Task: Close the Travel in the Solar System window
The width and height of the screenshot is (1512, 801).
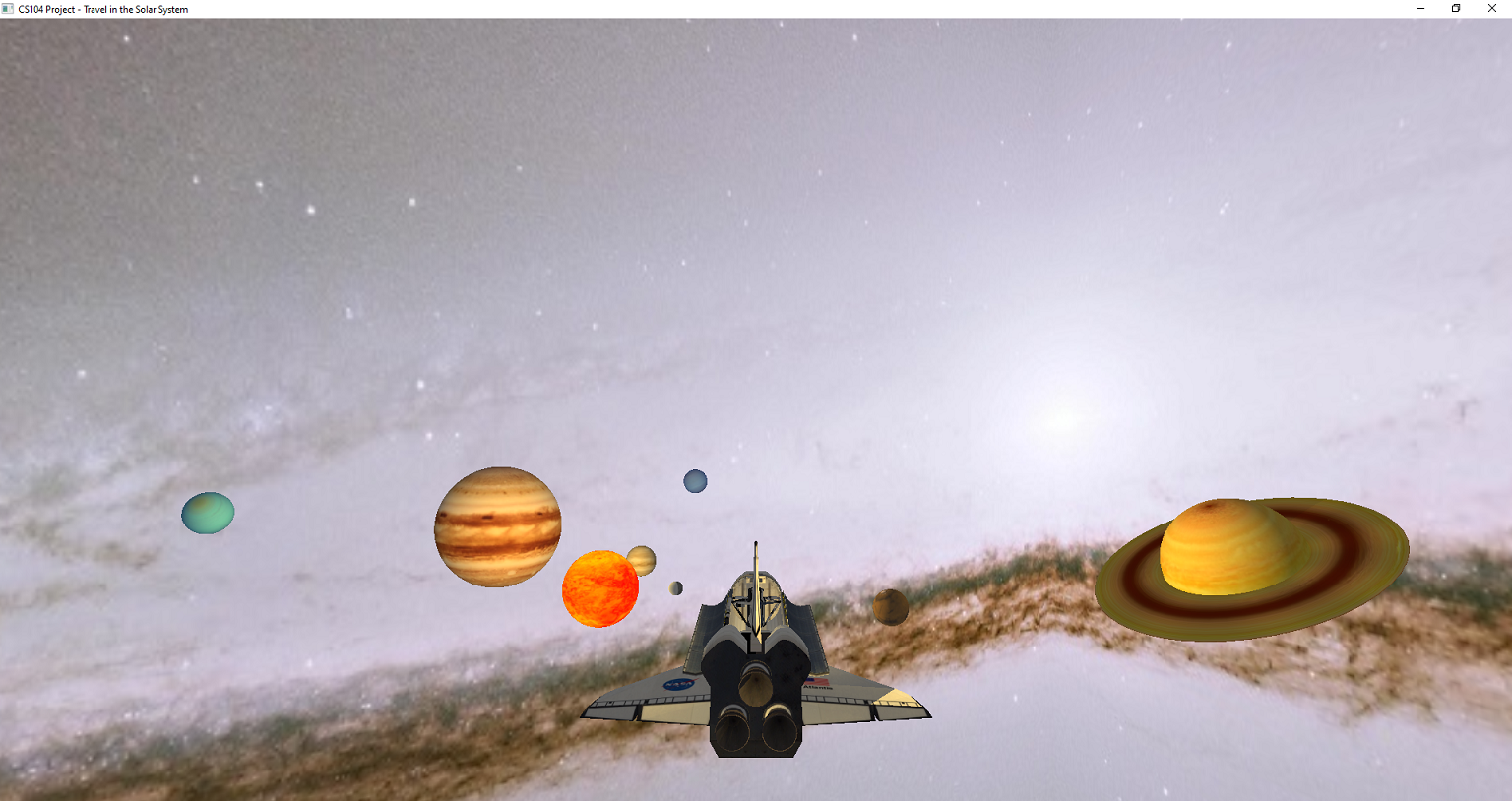Action: [x=1492, y=8]
